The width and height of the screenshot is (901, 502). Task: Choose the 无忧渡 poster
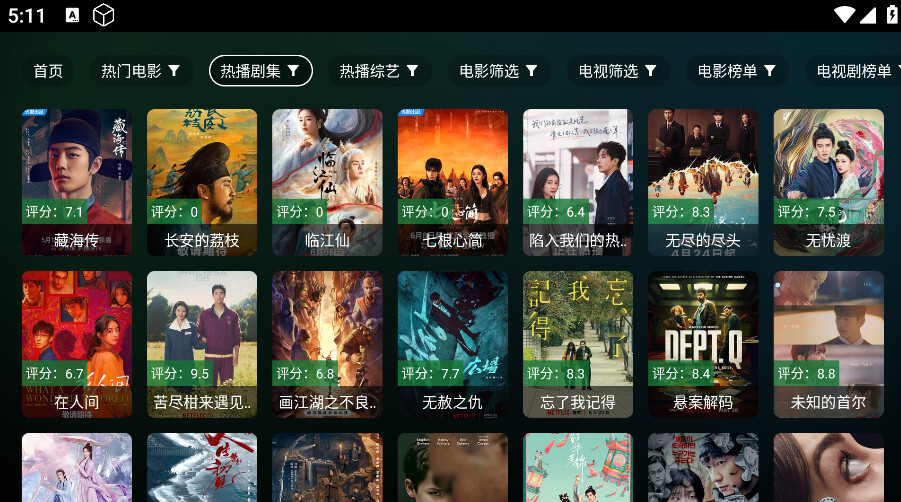click(x=828, y=182)
